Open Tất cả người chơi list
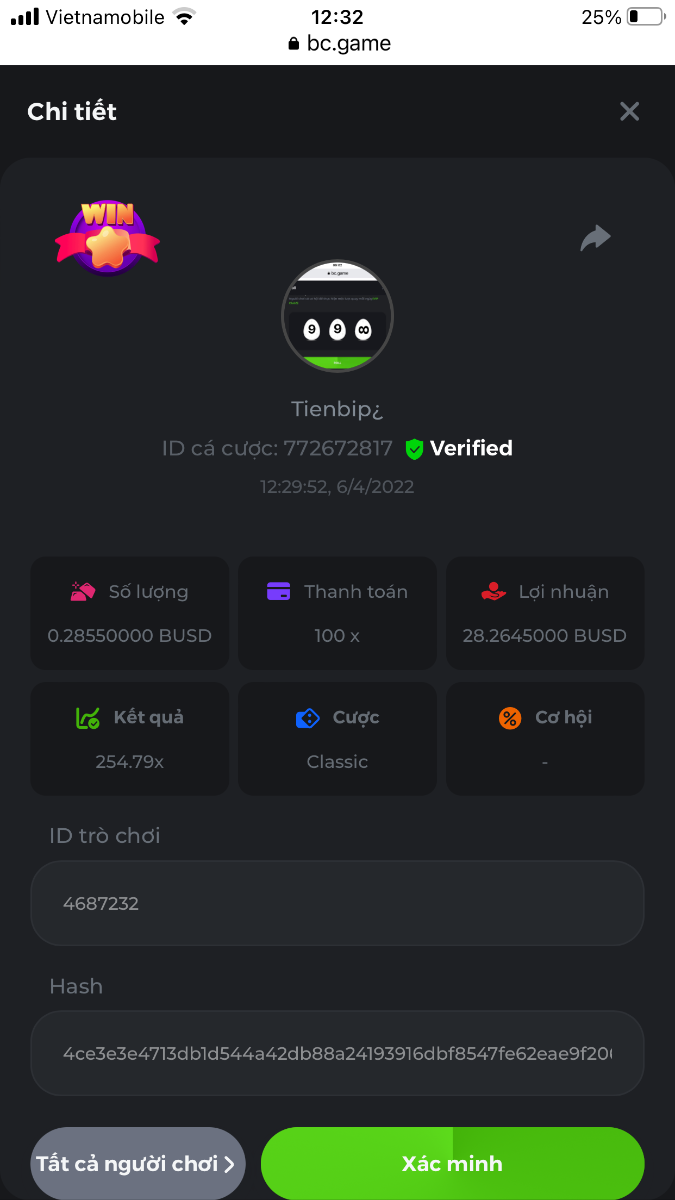 tap(137, 1164)
